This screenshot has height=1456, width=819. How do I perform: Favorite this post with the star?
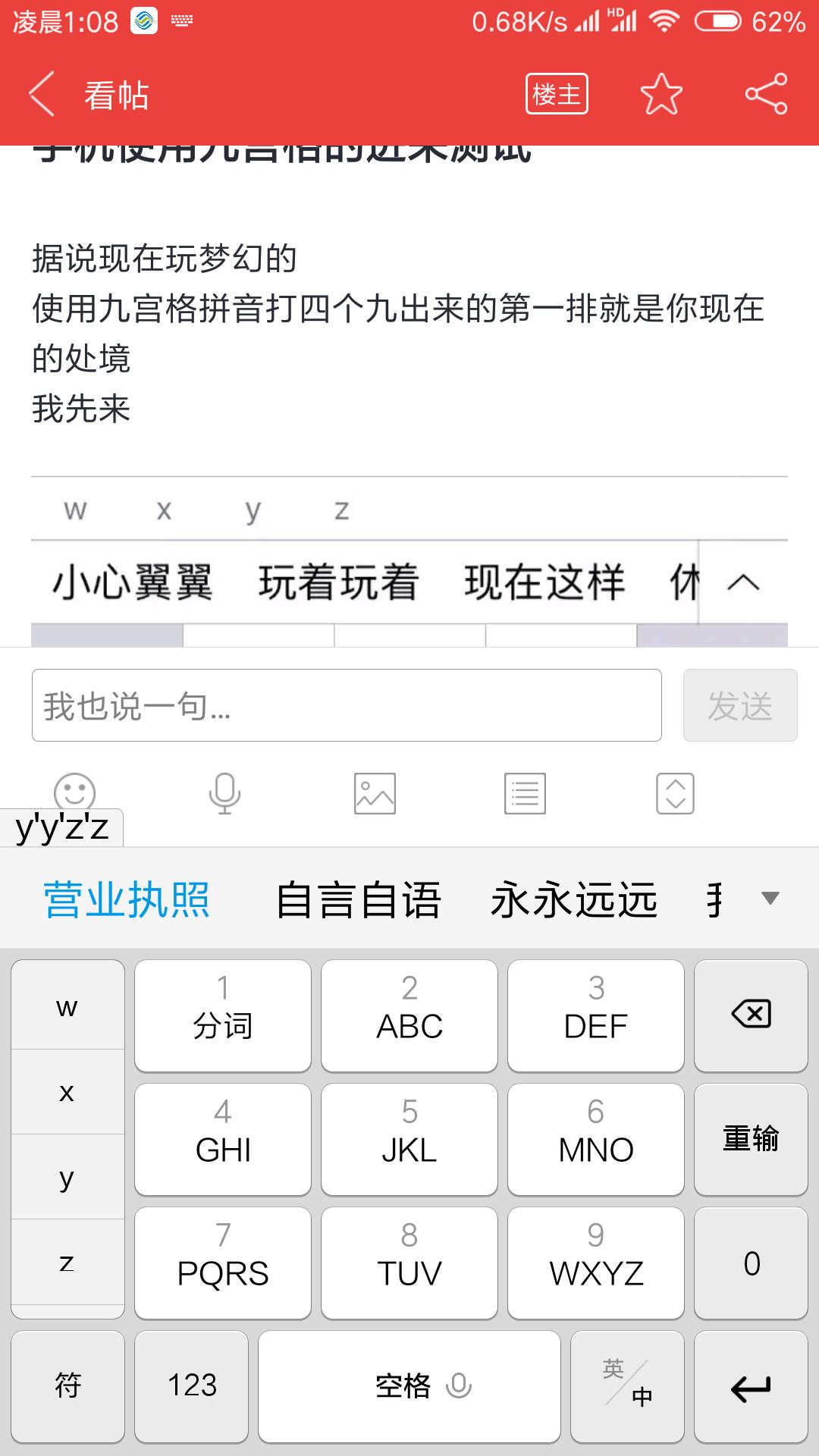[661, 94]
